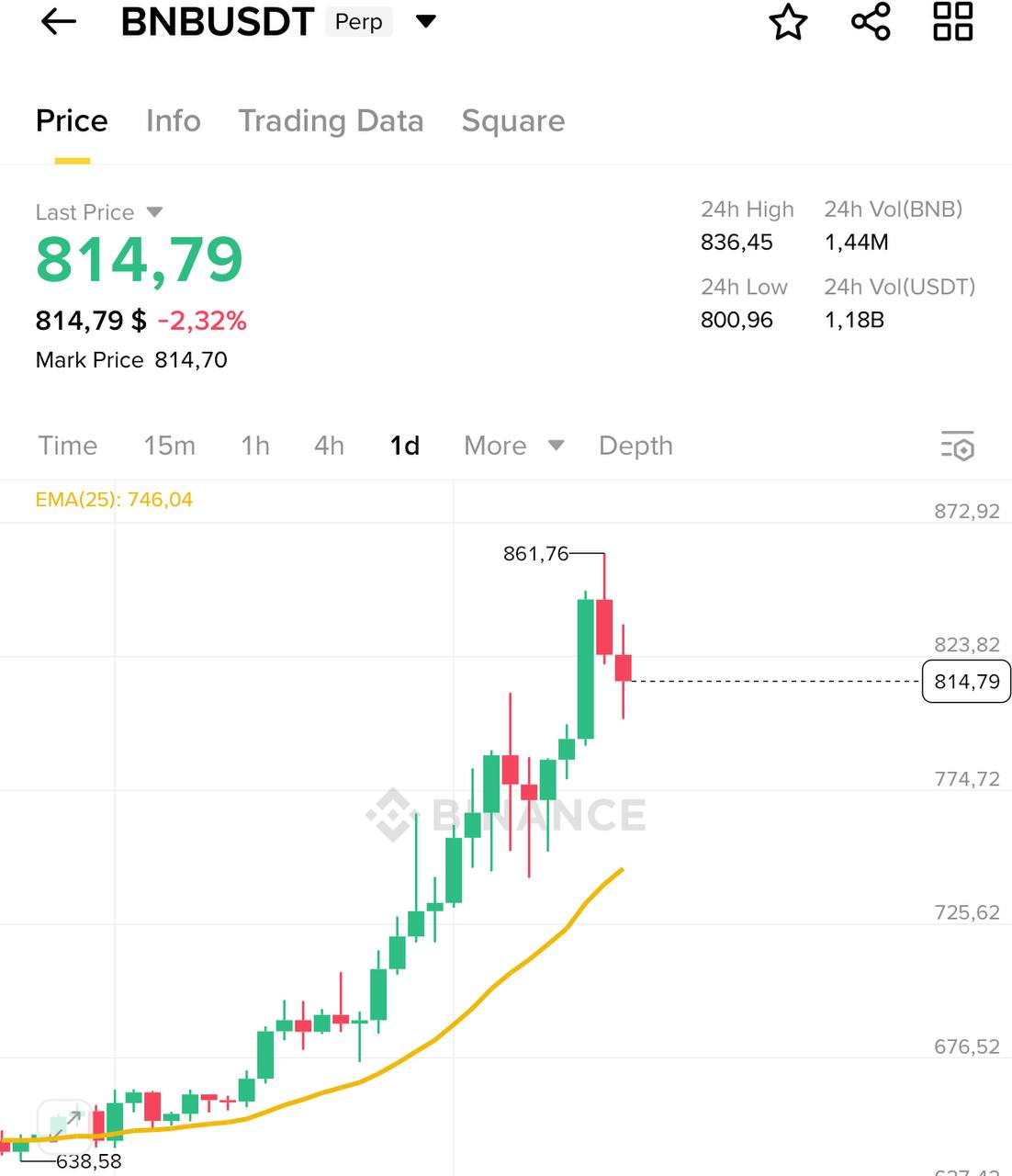1012x1176 pixels.
Task: Open the grid menu icon
Action: point(952,22)
